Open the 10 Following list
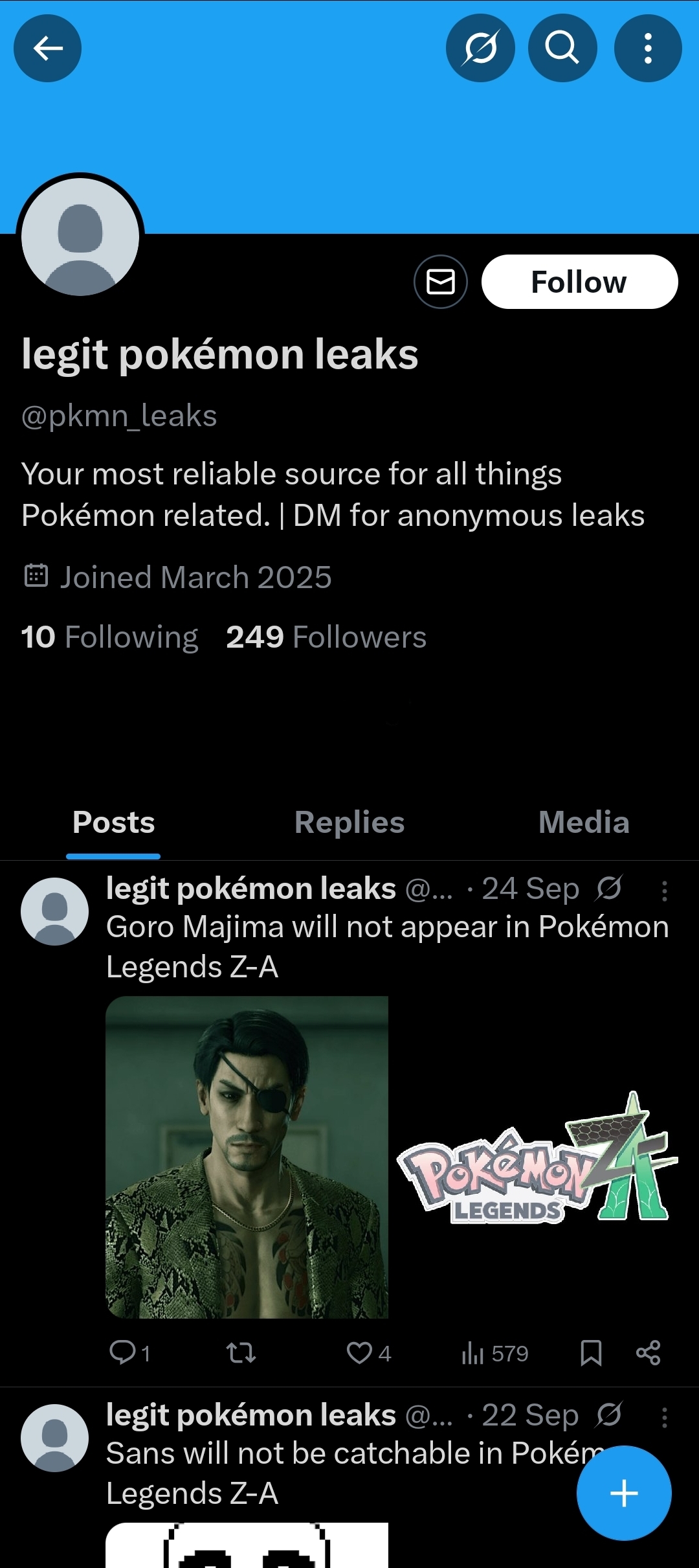Image resolution: width=699 pixels, height=1568 pixels. (x=109, y=637)
